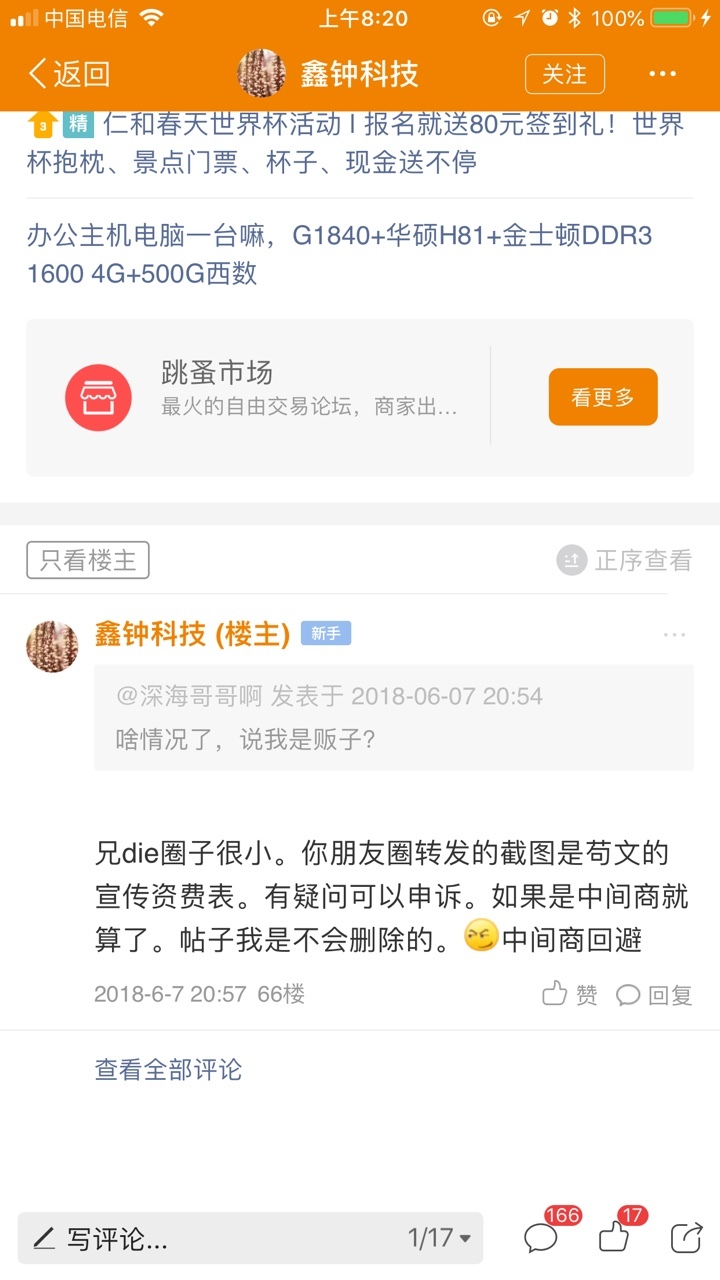
Task: Open the 仁和春天世界杯活动 pinned post
Action: click(x=357, y=142)
